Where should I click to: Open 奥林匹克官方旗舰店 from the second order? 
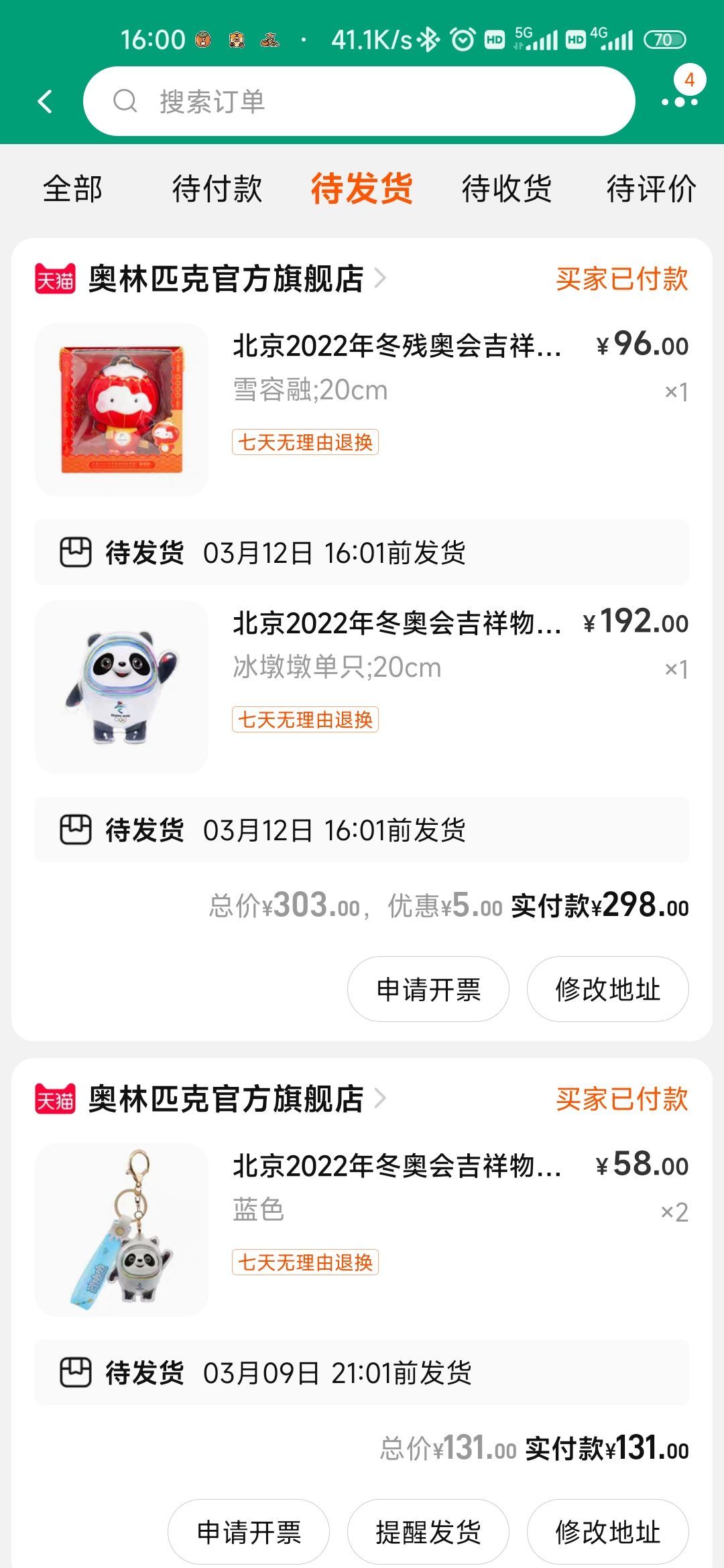point(226,1099)
